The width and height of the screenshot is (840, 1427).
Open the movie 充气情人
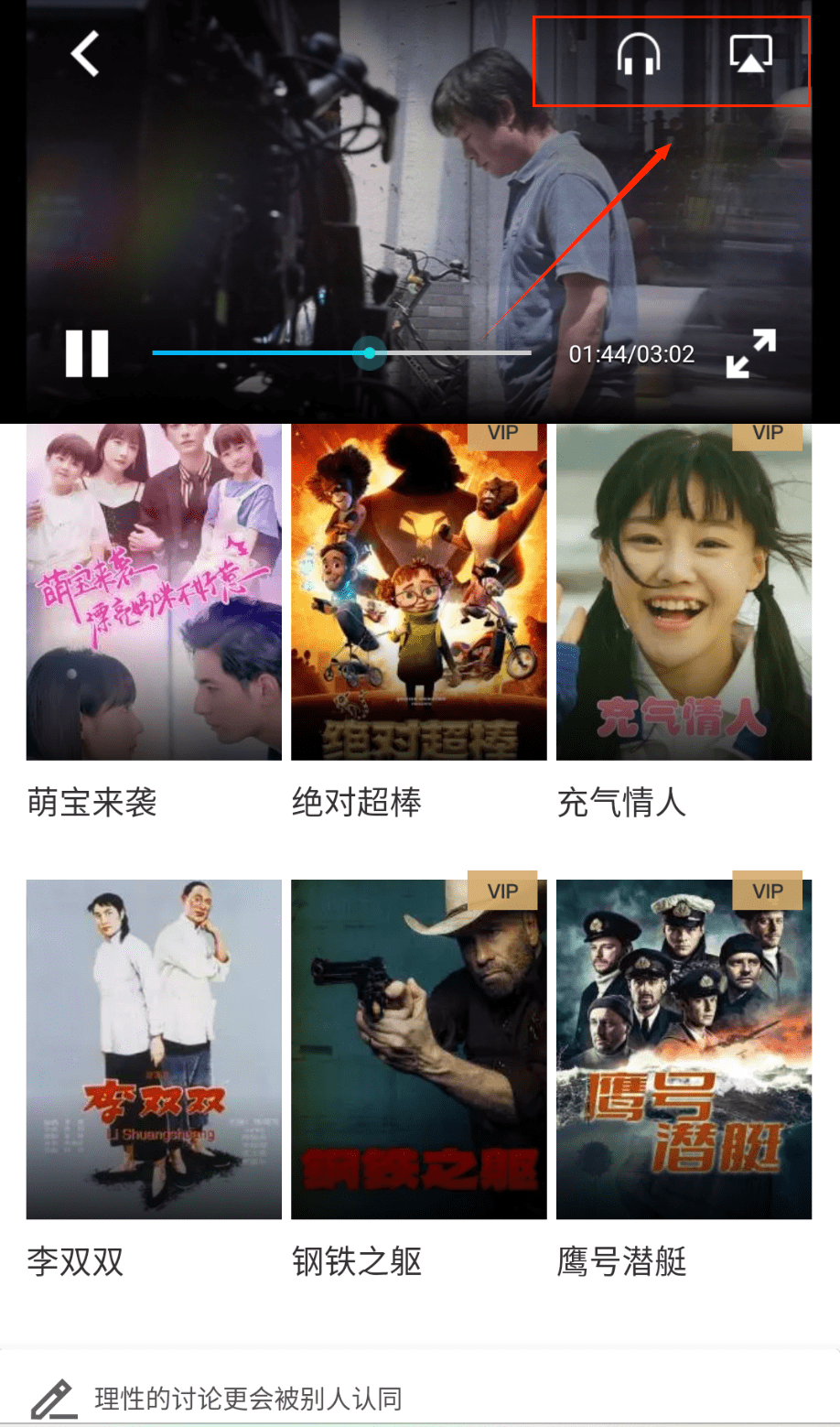click(x=684, y=592)
